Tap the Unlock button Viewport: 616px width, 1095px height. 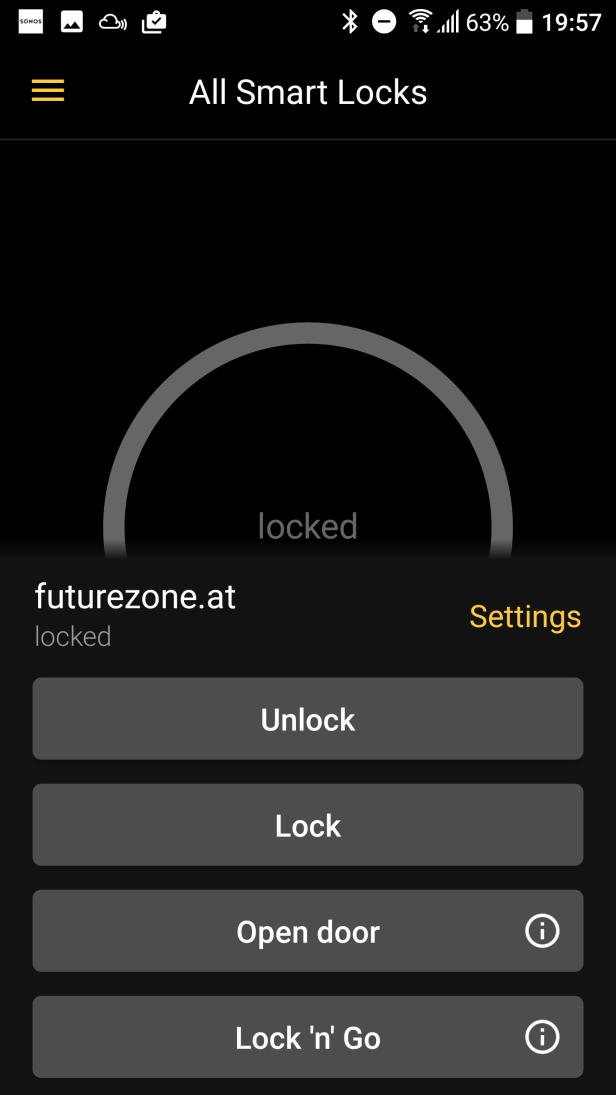(308, 719)
